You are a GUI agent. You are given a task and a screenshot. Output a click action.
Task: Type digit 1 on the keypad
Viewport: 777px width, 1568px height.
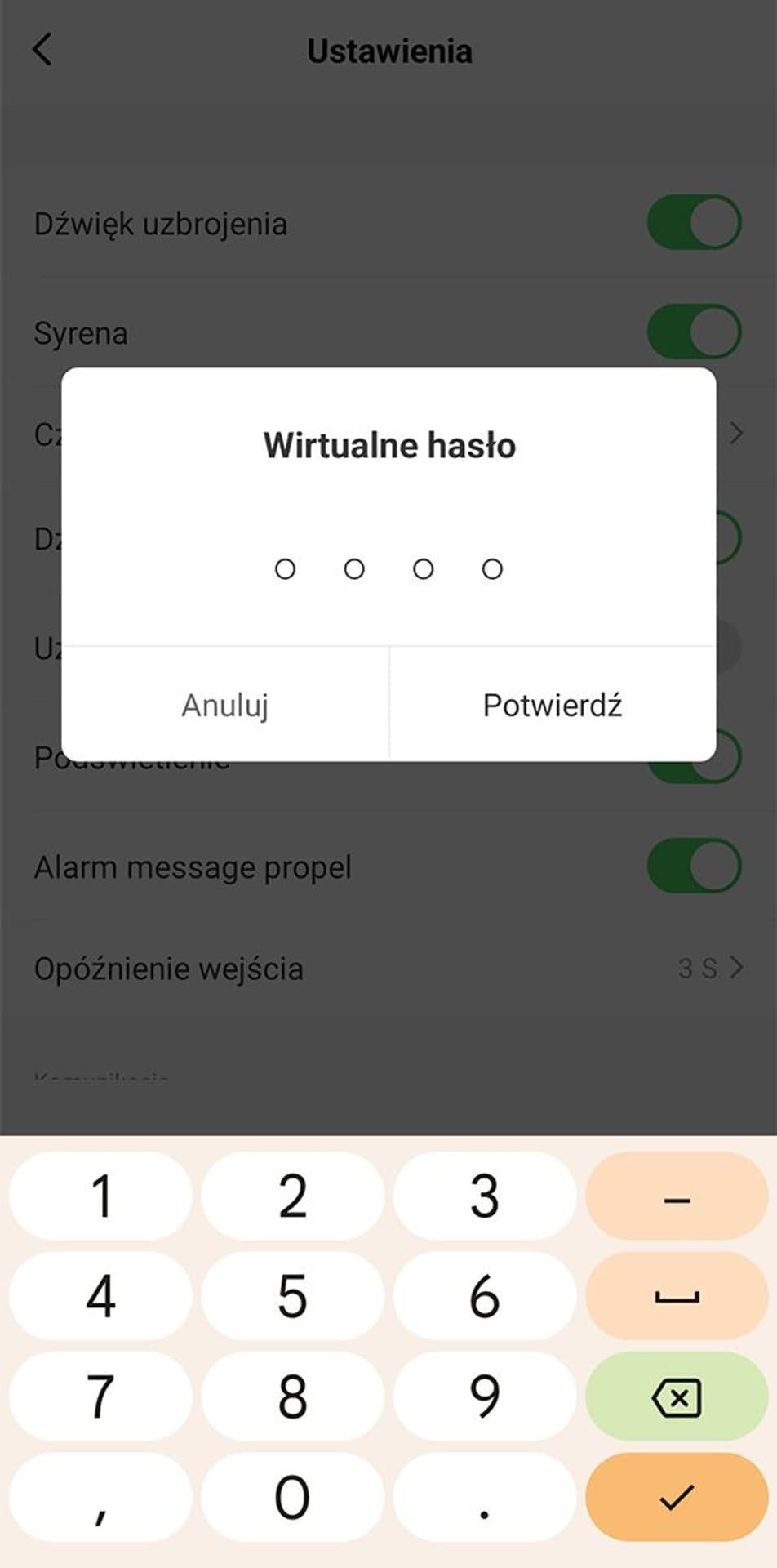pyautogui.click(x=100, y=1196)
